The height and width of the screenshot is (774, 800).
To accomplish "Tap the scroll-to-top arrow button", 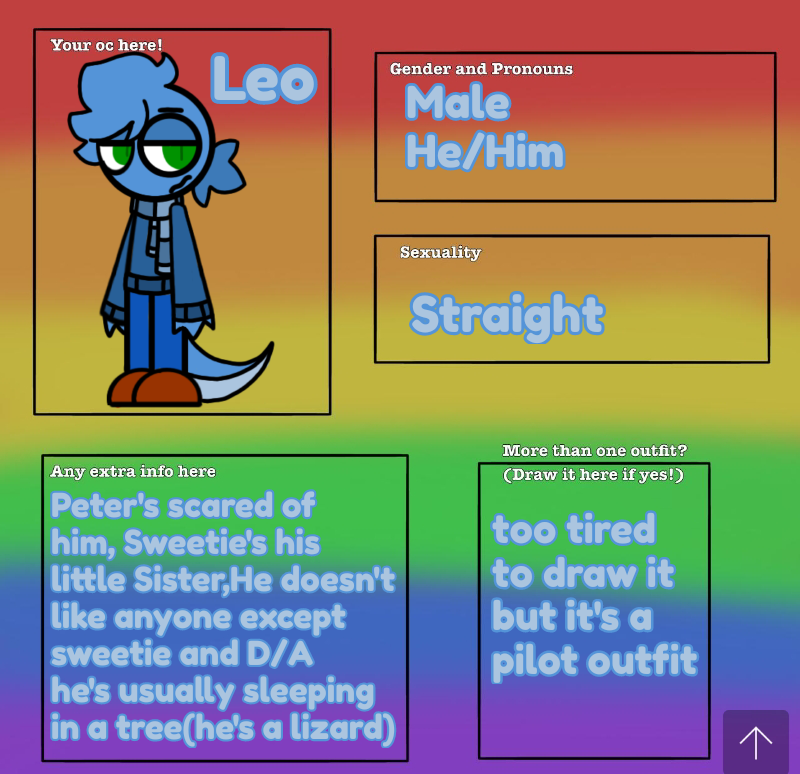I will pos(756,742).
